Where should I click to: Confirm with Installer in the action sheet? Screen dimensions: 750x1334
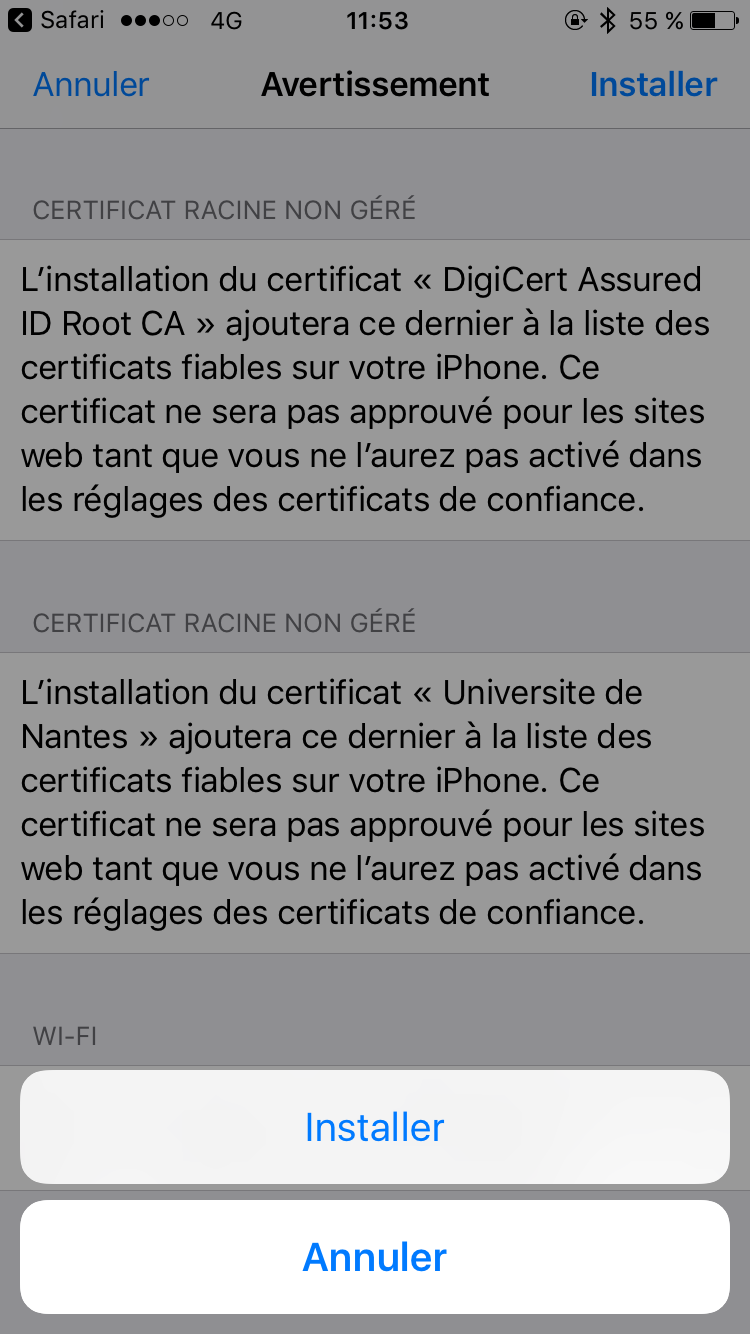tap(374, 1127)
